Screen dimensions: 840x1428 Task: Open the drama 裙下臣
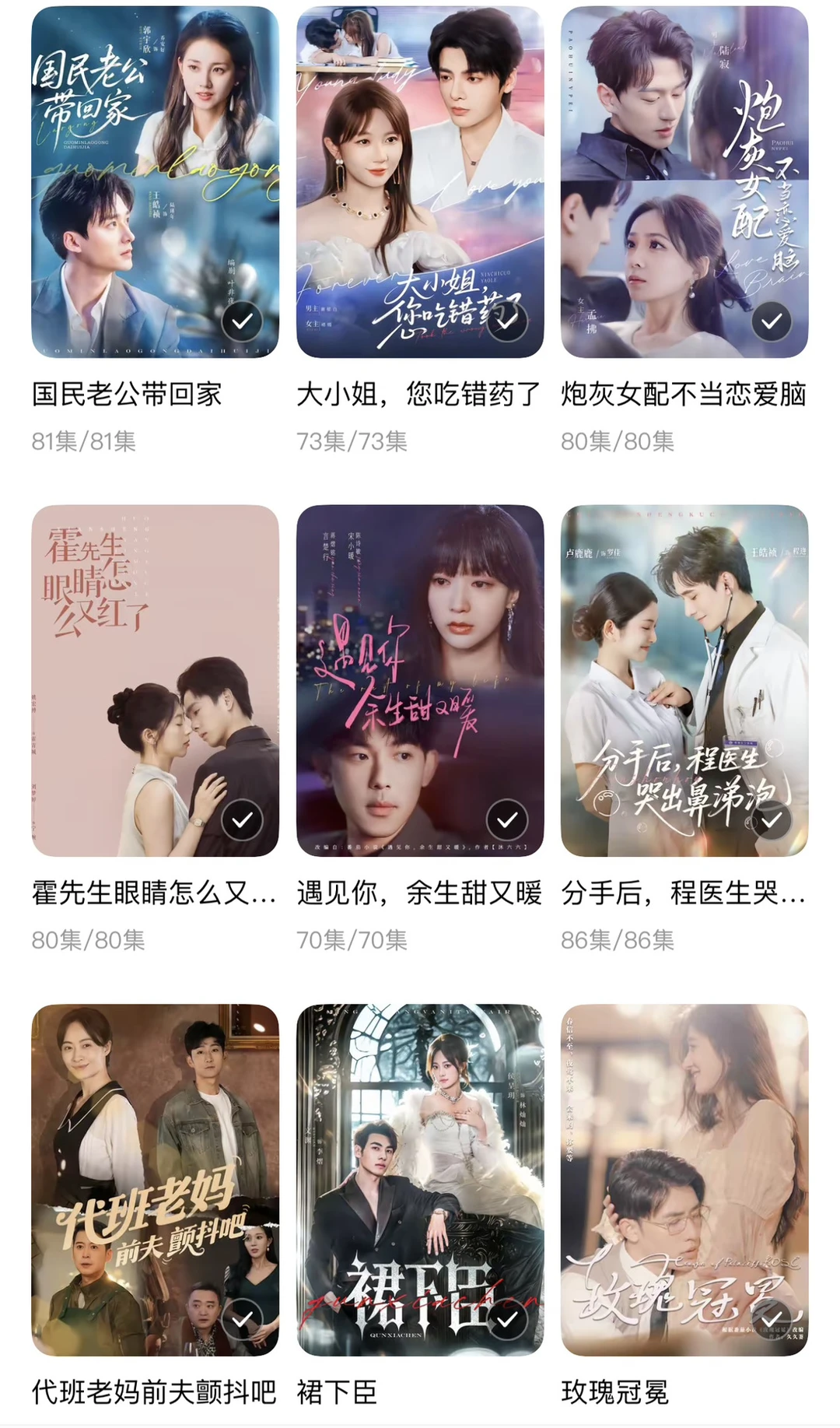coord(420,1179)
